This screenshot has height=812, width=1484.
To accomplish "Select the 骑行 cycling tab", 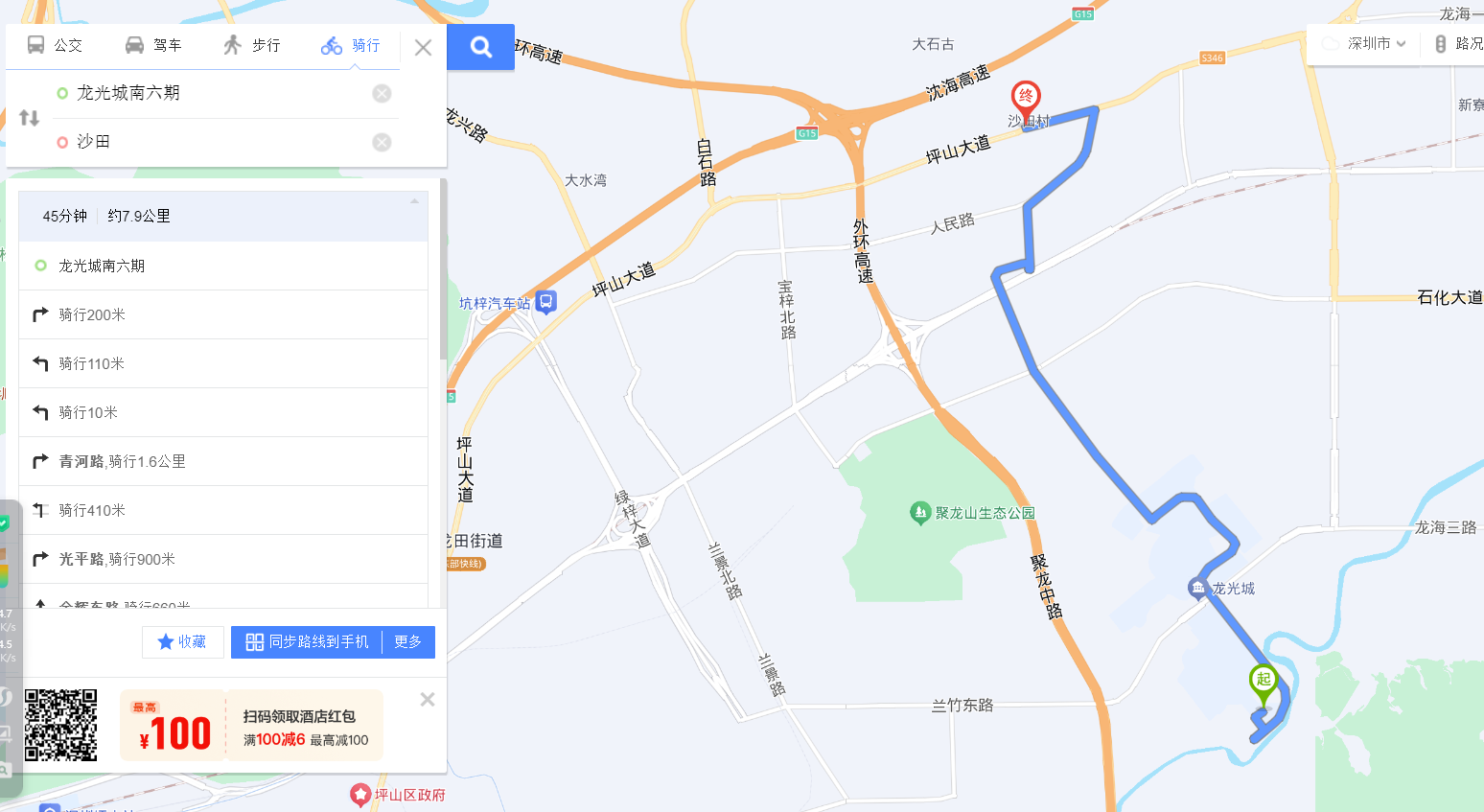I will tap(351, 45).
